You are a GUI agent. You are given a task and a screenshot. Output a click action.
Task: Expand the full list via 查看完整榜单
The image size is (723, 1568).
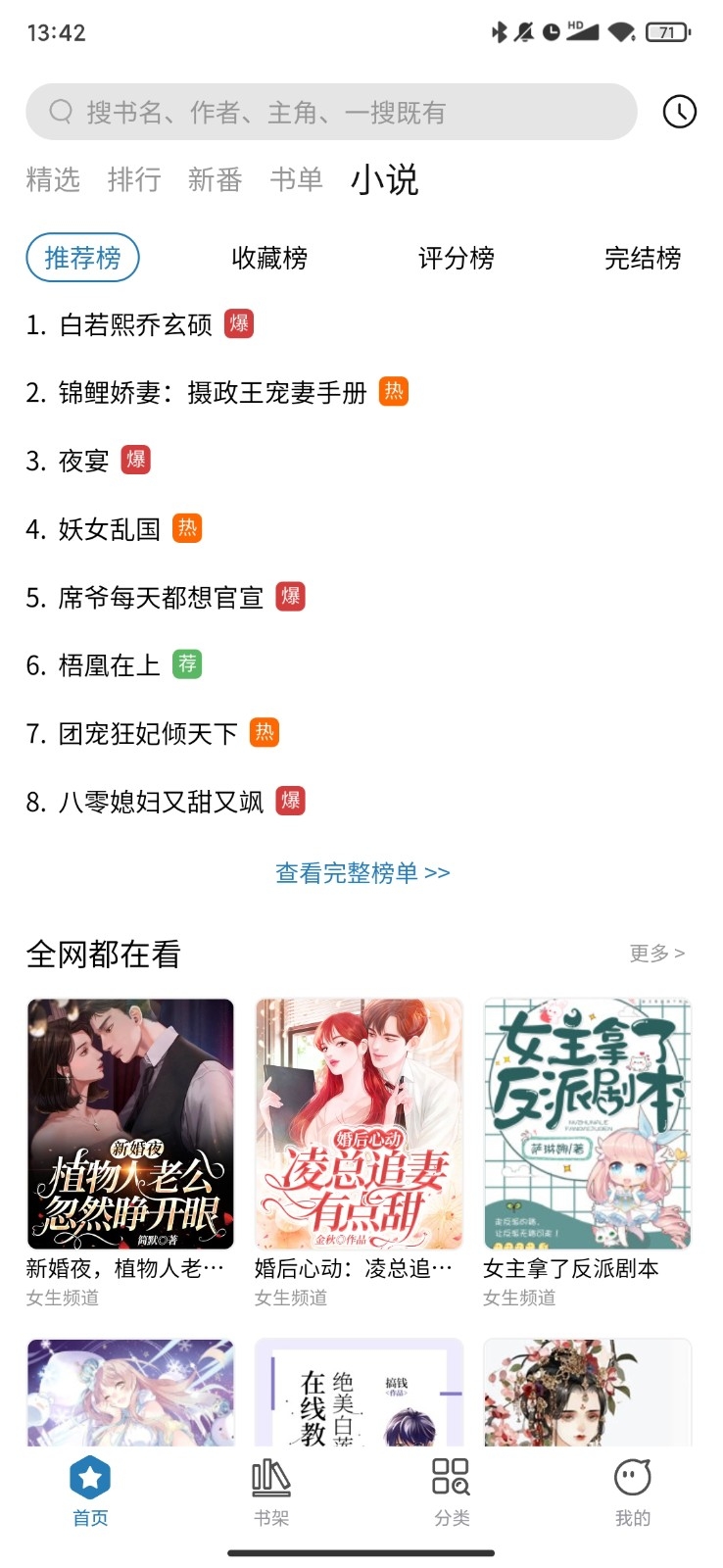point(361,871)
